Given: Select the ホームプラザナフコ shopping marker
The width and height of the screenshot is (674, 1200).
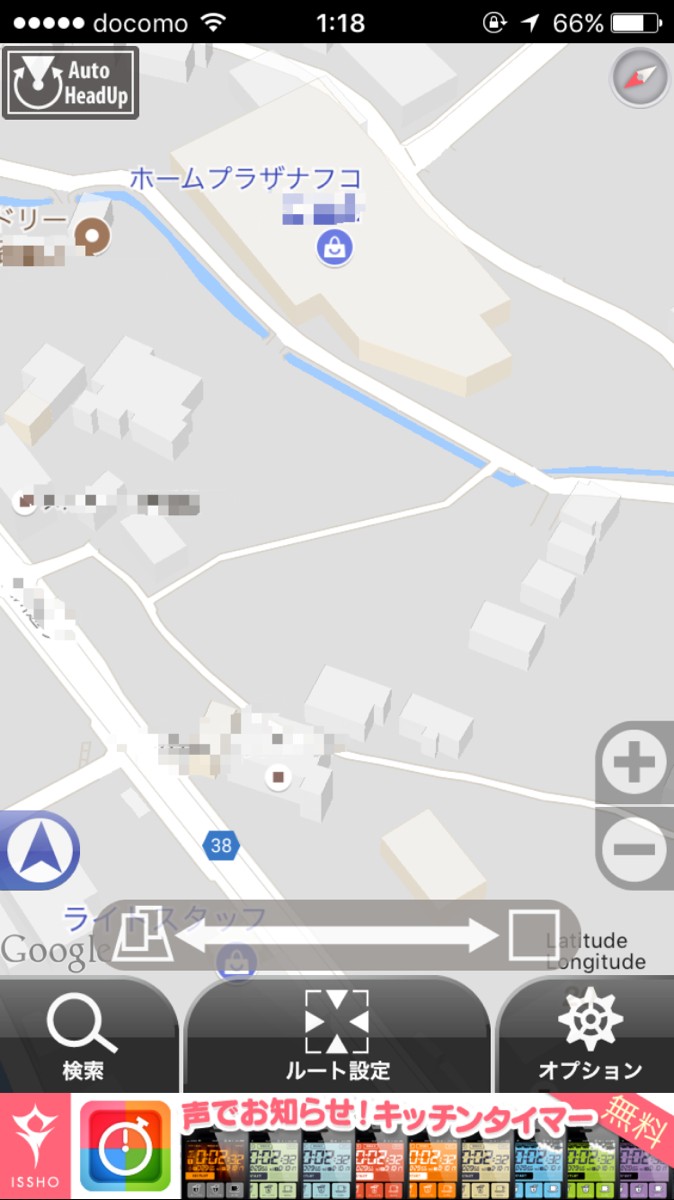Looking at the screenshot, I should 334,245.
